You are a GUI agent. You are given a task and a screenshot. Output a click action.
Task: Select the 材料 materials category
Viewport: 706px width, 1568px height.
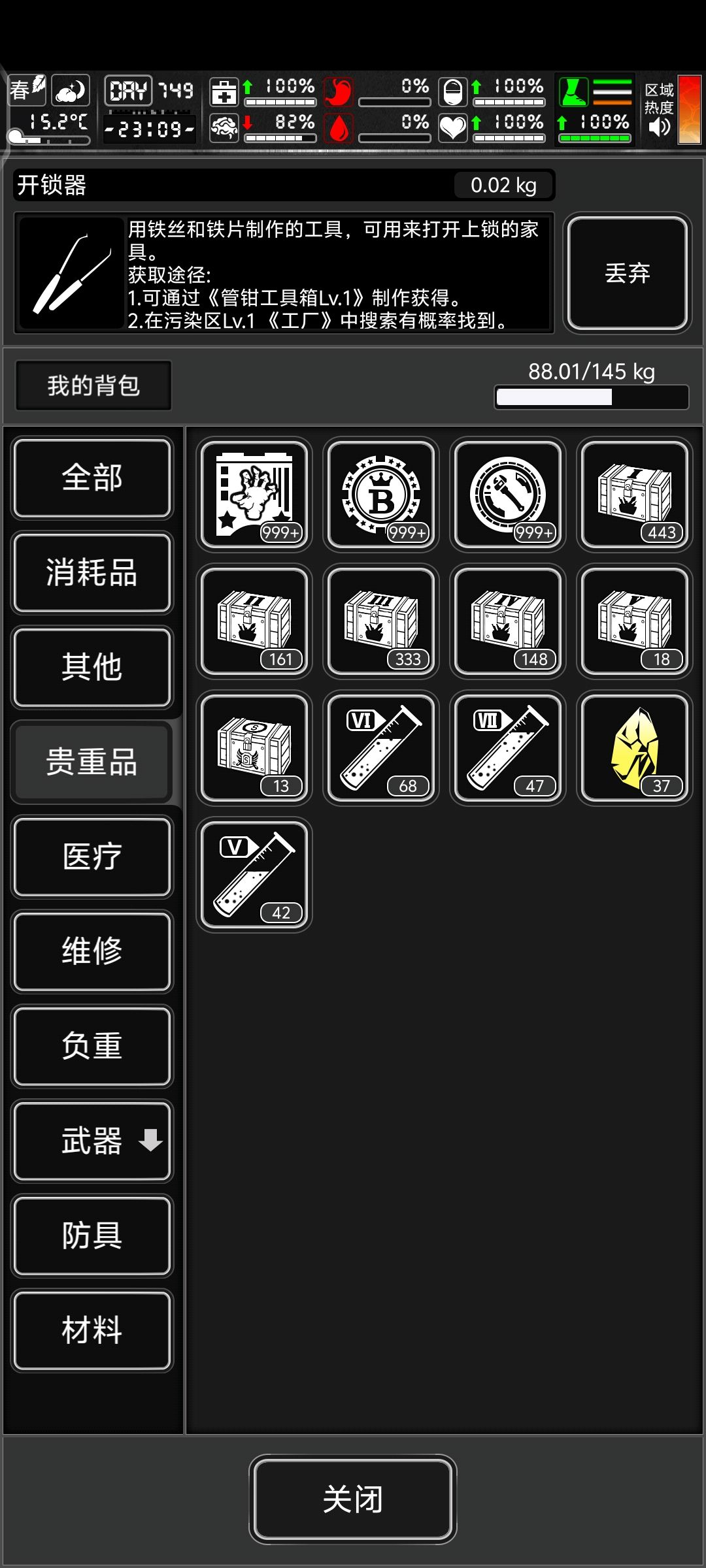(92, 1330)
